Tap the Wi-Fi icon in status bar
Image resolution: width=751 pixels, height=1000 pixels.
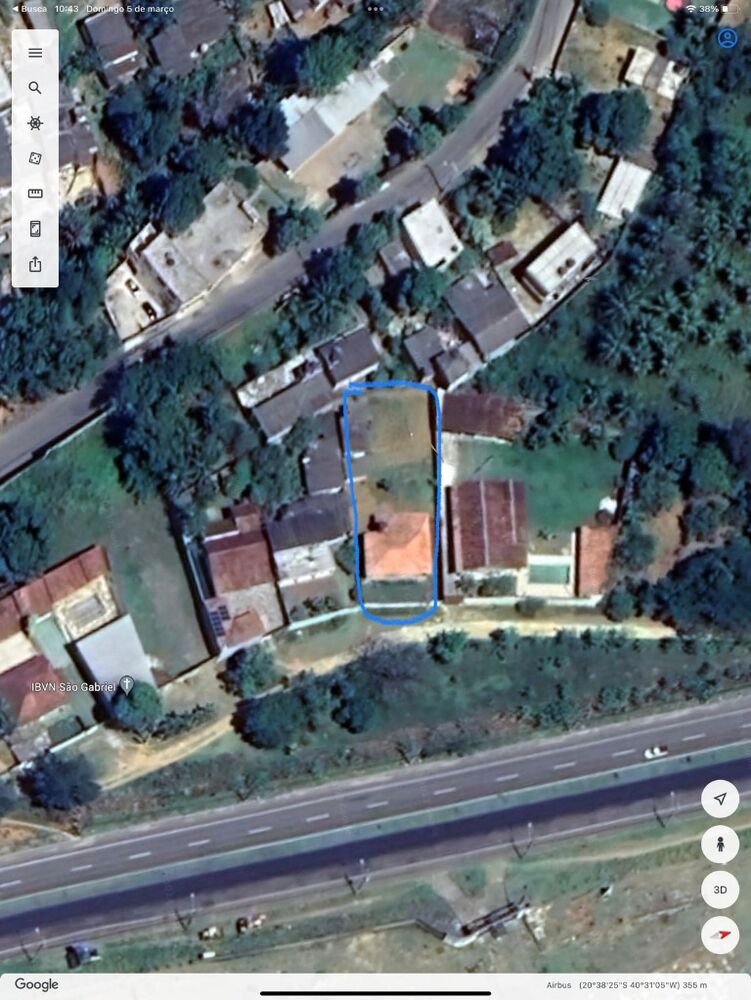coord(692,7)
